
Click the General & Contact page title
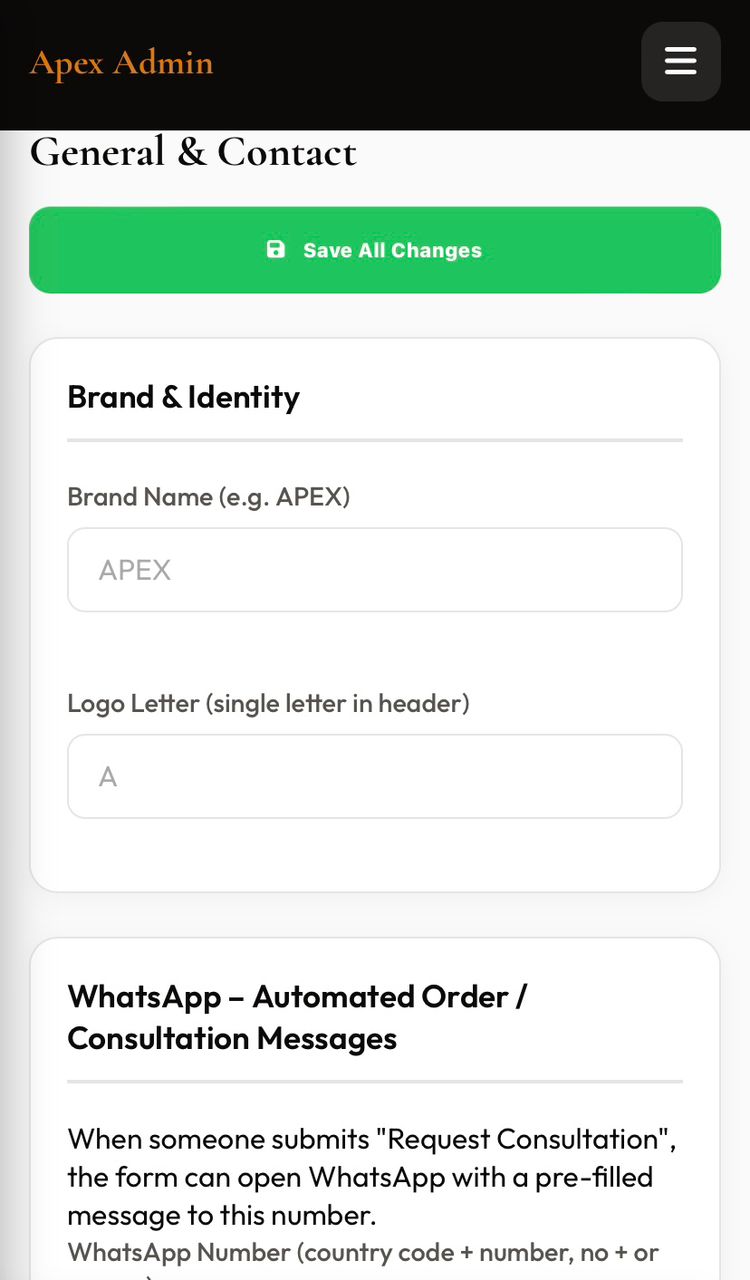tap(193, 152)
